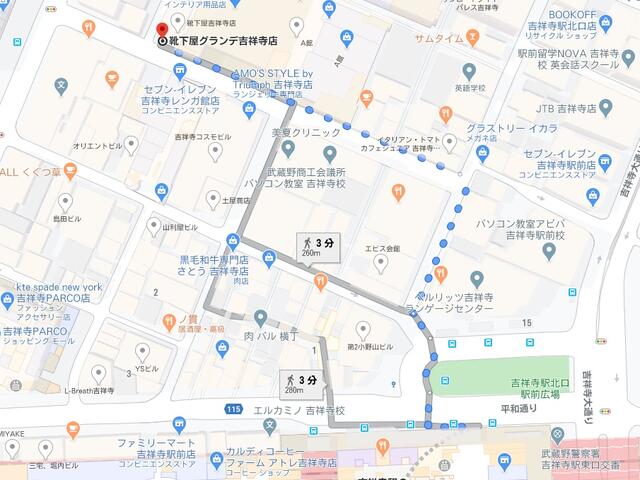Screen dimensions: 640x480
Task: Open the オリエントビル marker
Action: click(130, 145)
